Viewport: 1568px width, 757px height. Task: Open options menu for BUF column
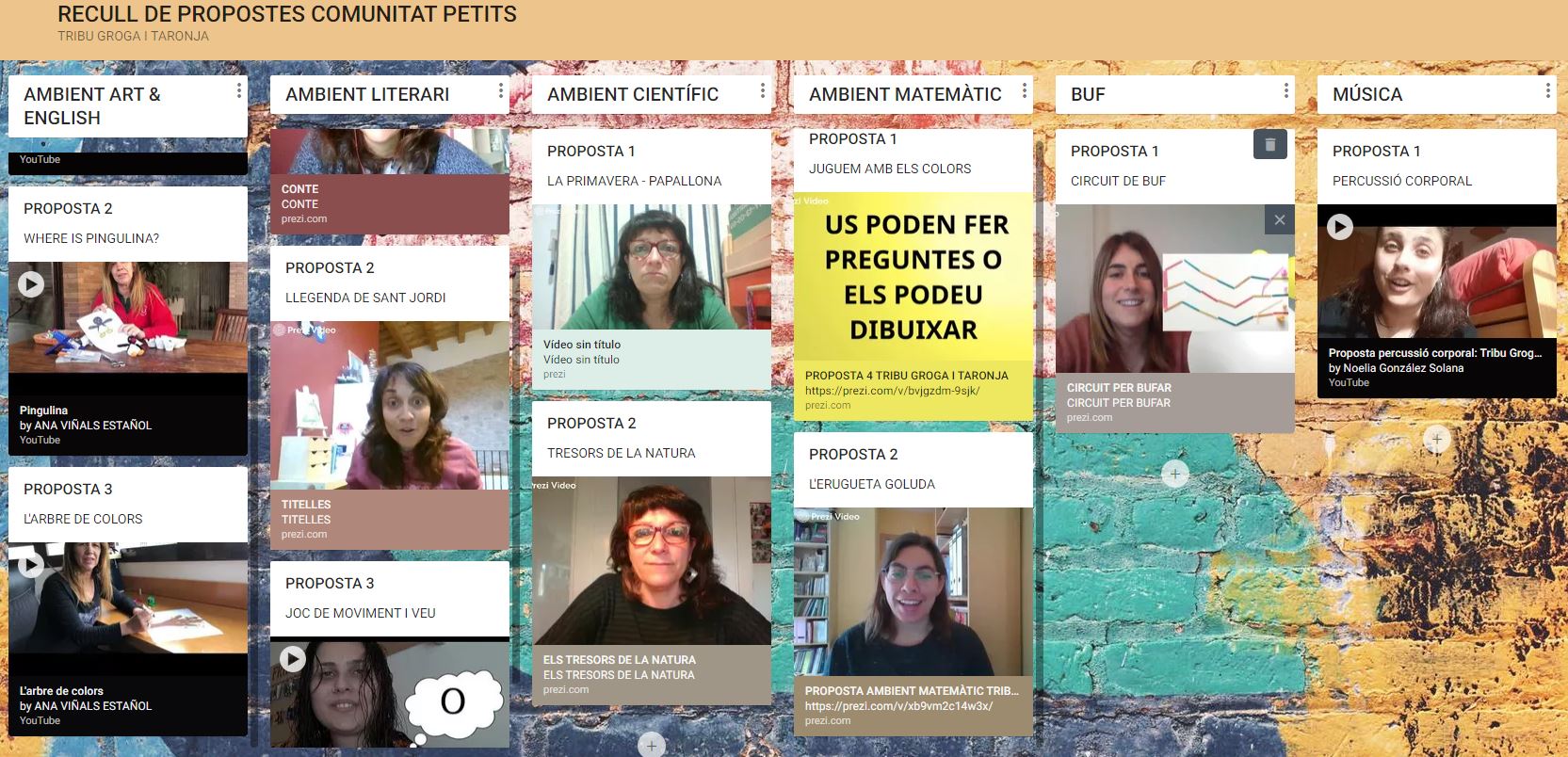click(1285, 90)
